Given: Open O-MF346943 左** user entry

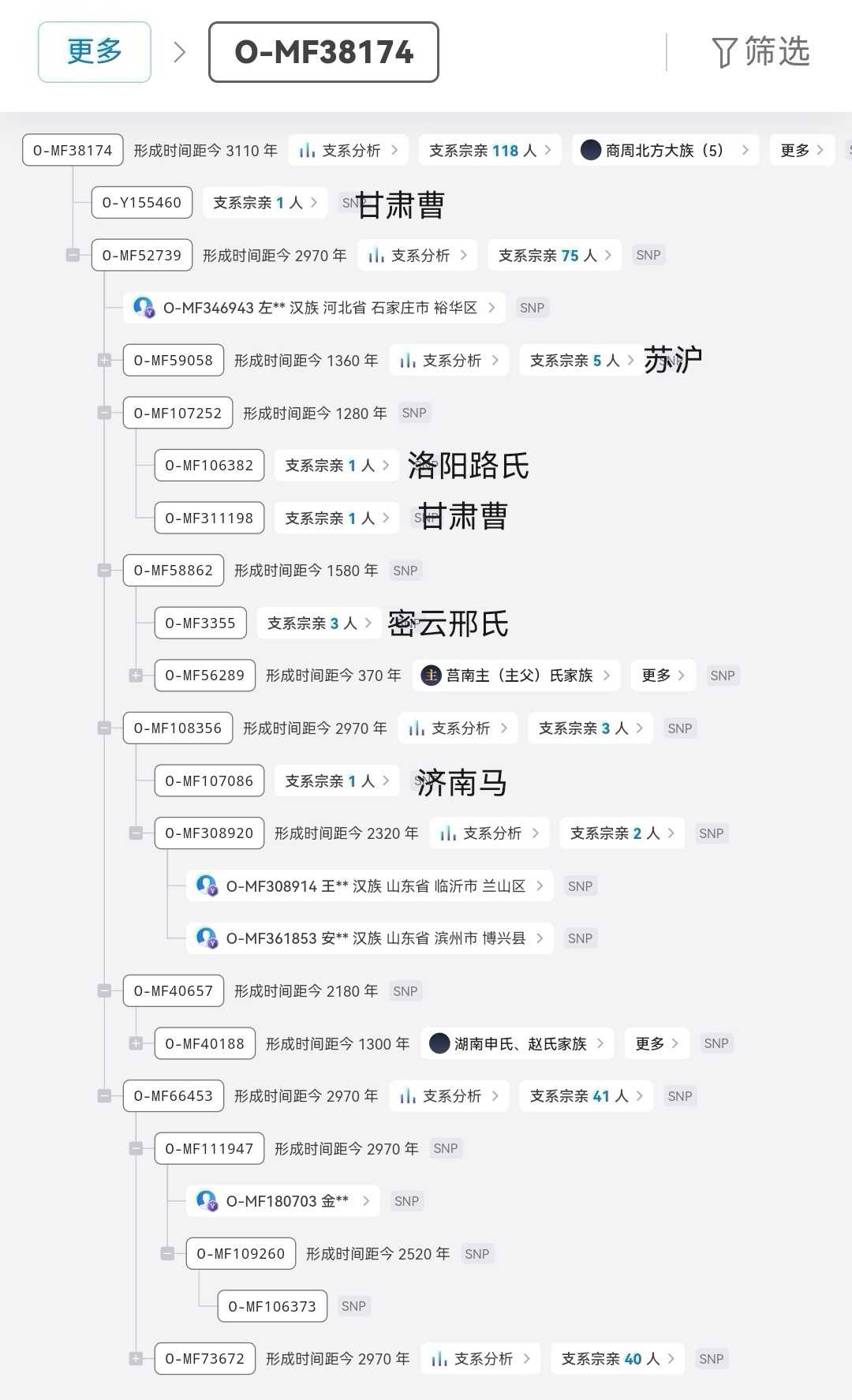Looking at the screenshot, I should click(312, 308).
